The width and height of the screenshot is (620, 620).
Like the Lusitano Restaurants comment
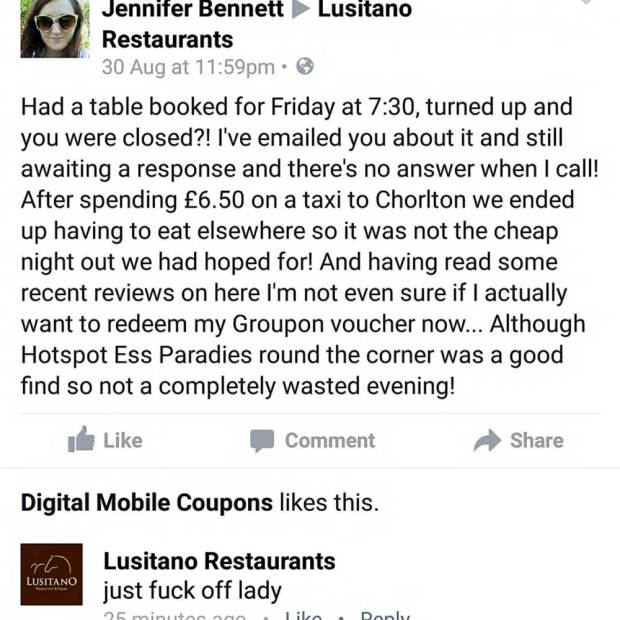pos(303,614)
